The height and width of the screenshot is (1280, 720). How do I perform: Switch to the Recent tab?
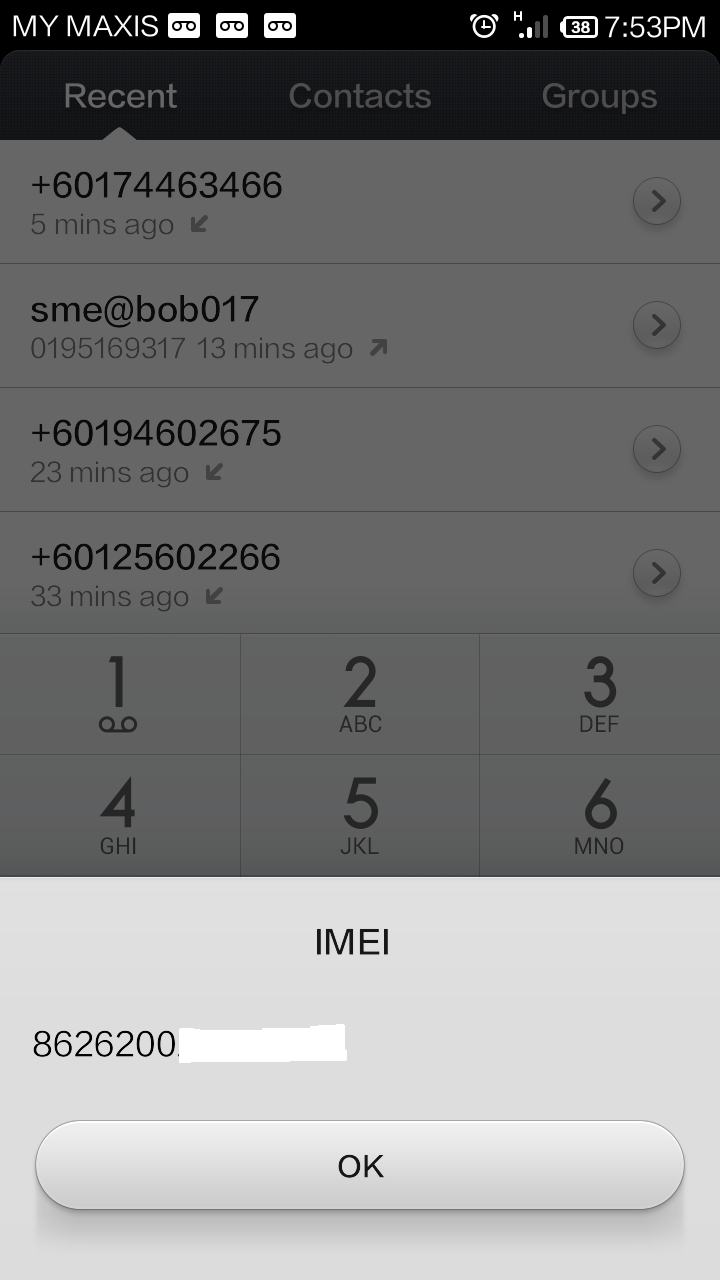[120, 96]
